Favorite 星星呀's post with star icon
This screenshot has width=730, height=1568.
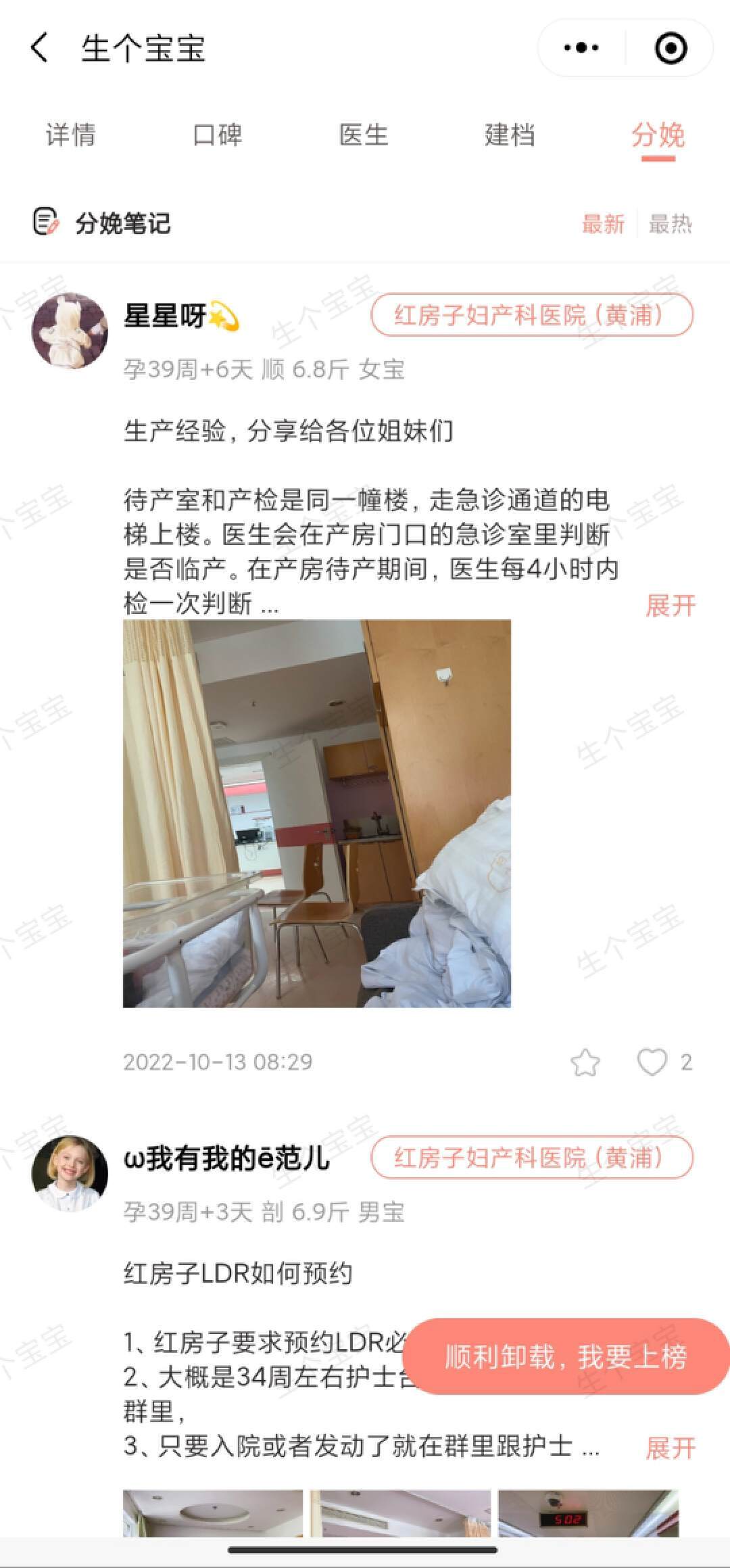585,1062
